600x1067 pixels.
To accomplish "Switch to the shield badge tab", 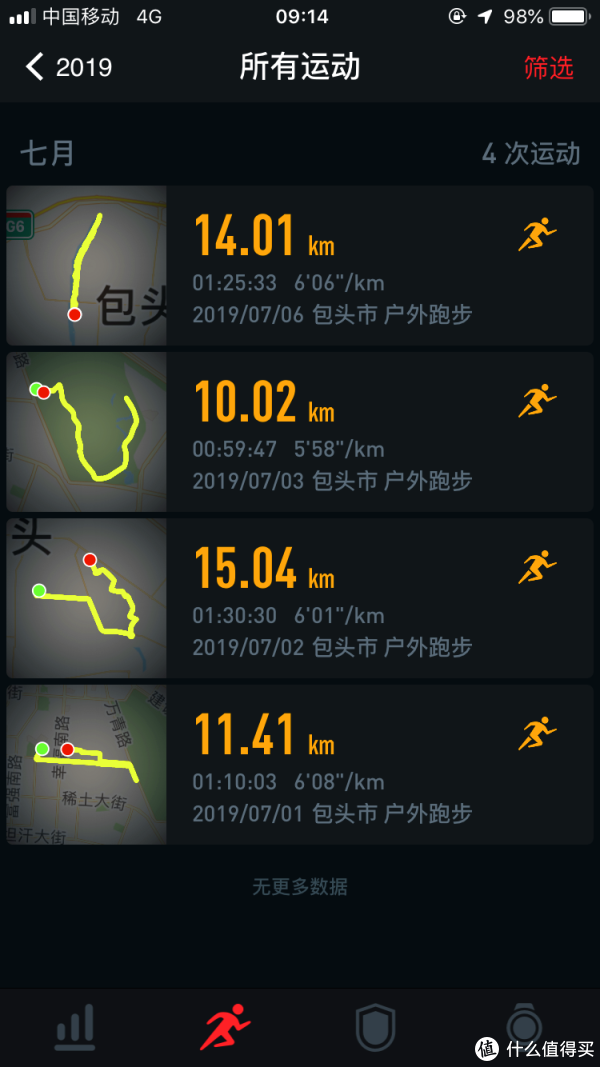I will tap(375, 1027).
